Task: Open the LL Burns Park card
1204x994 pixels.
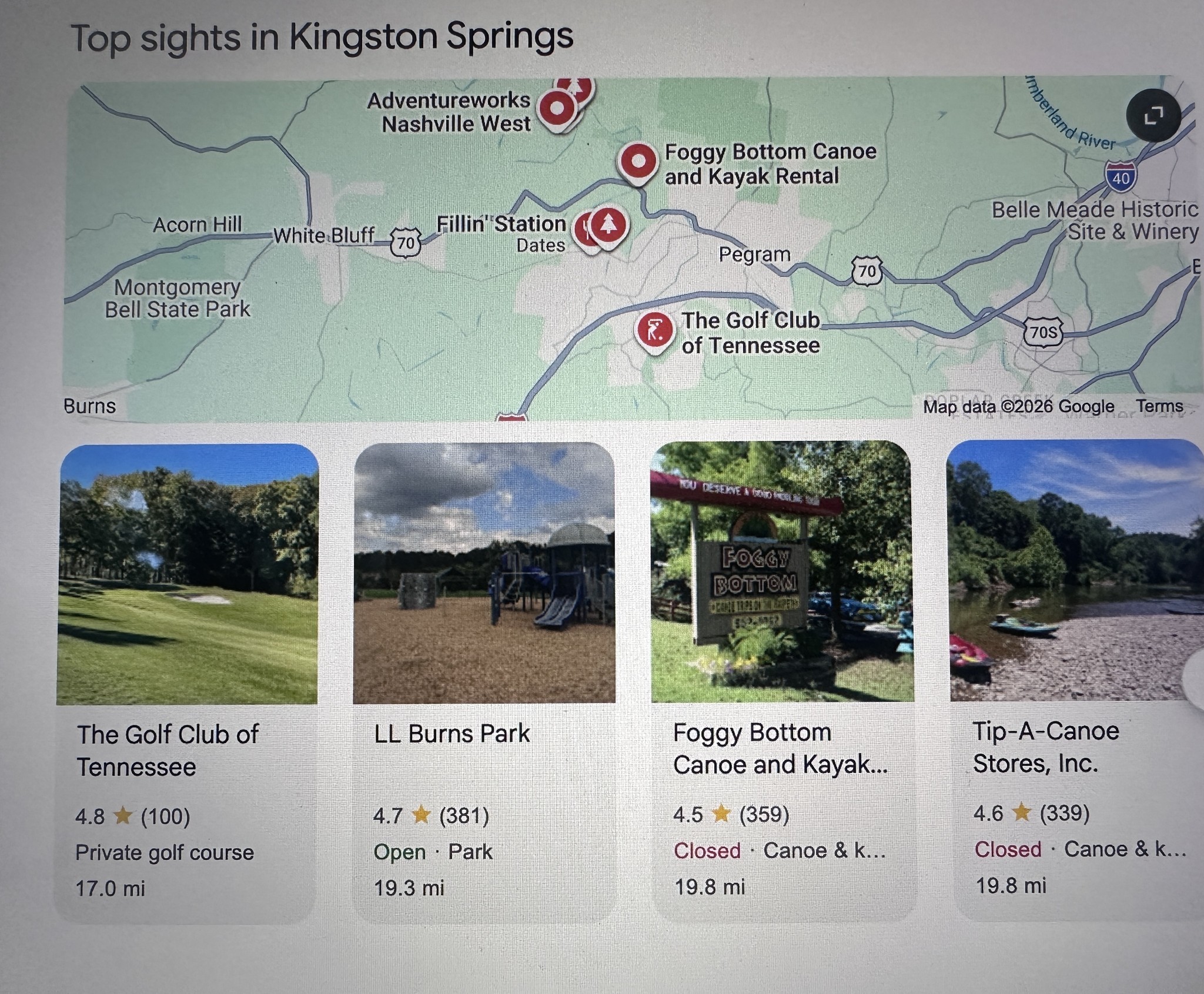Action: click(x=484, y=682)
